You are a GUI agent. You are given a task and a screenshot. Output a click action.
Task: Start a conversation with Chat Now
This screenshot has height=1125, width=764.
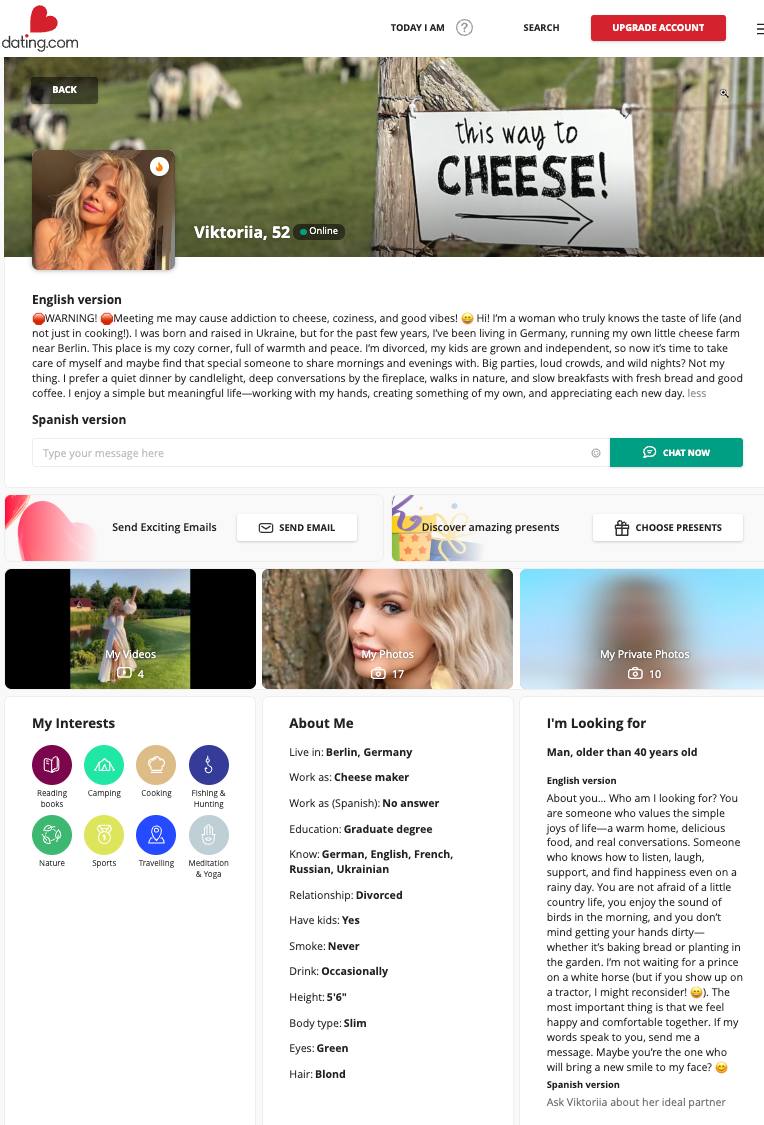pos(676,453)
